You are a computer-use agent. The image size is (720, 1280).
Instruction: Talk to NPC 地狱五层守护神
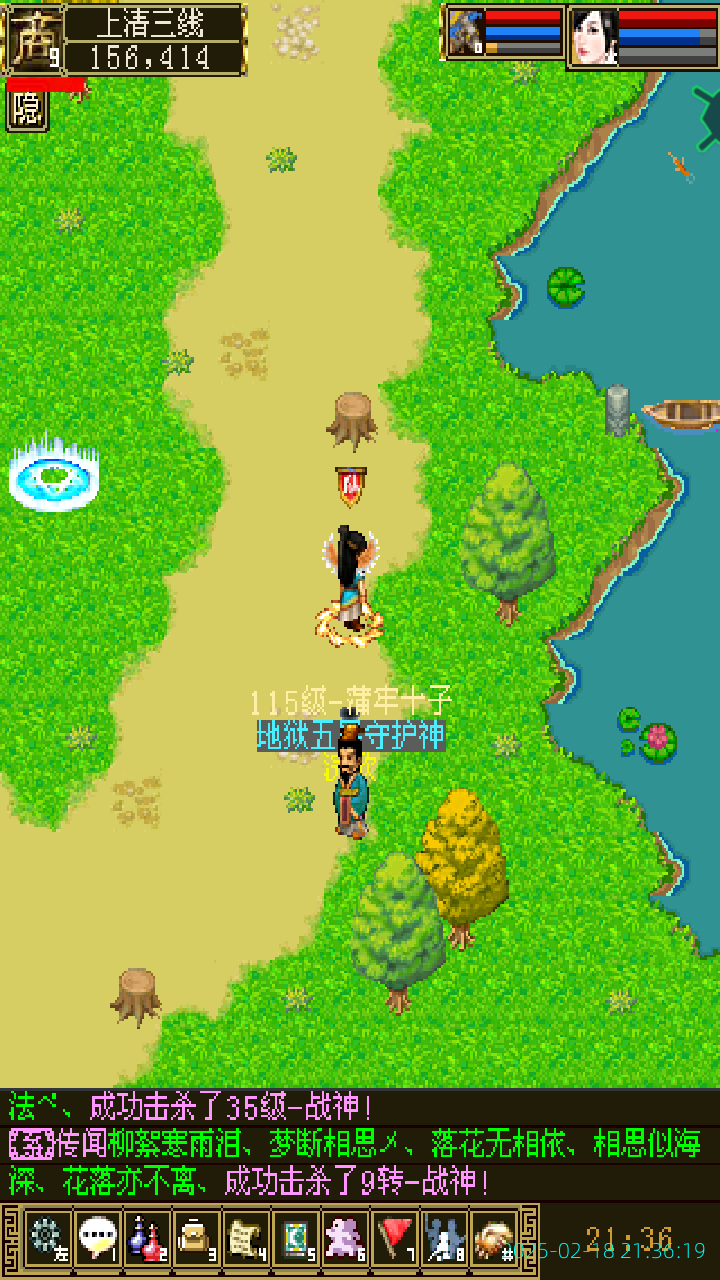350,790
